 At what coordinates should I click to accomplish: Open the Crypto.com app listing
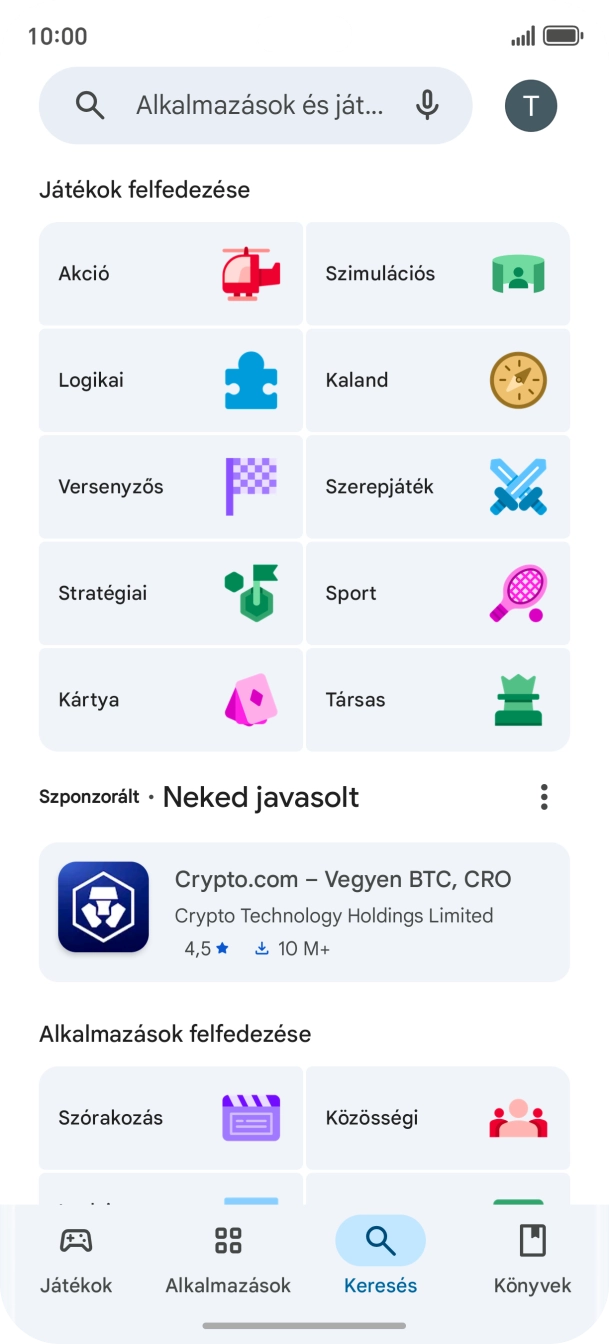tap(304, 912)
